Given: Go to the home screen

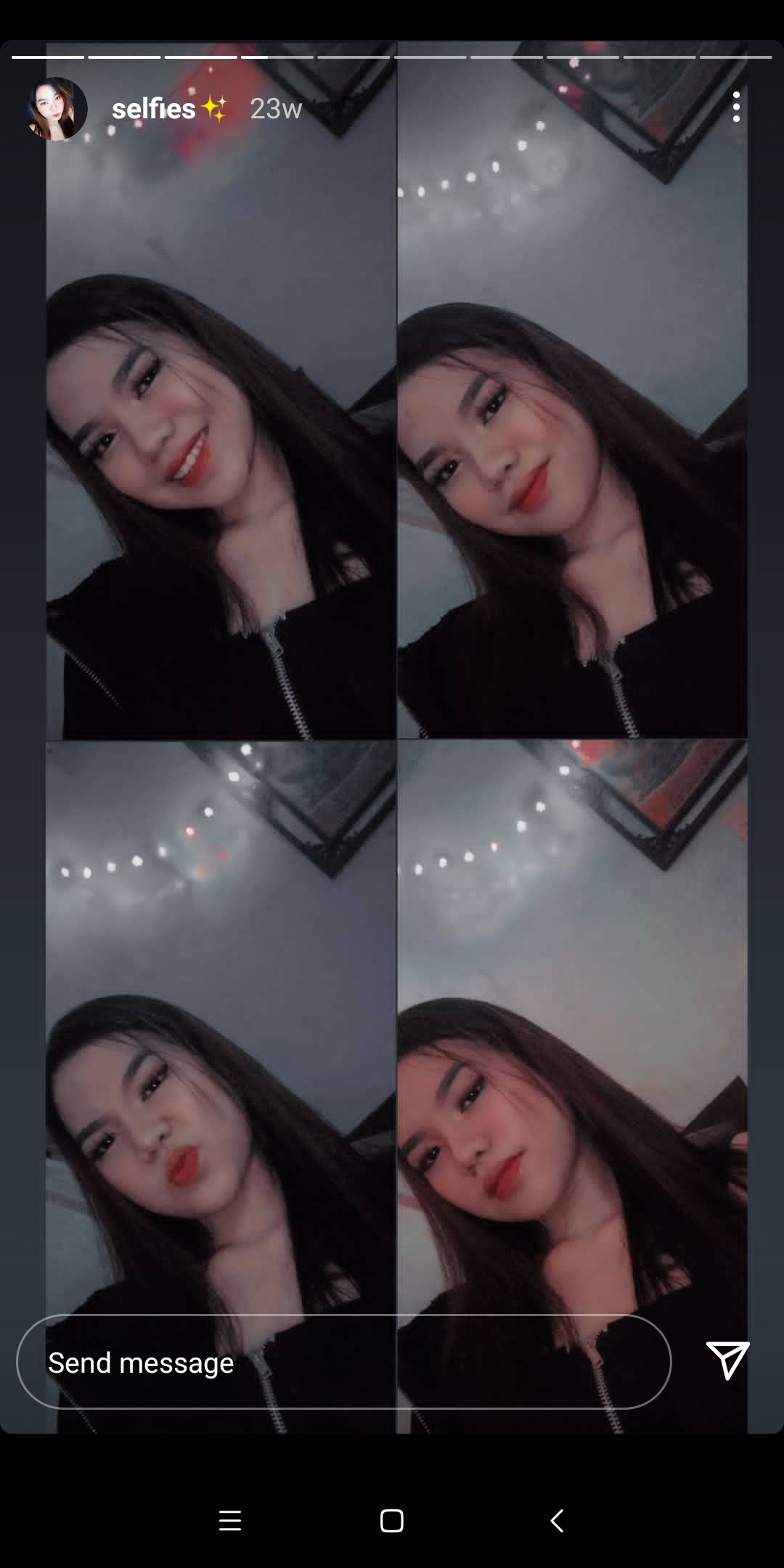Looking at the screenshot, I should coord(392,1520).
